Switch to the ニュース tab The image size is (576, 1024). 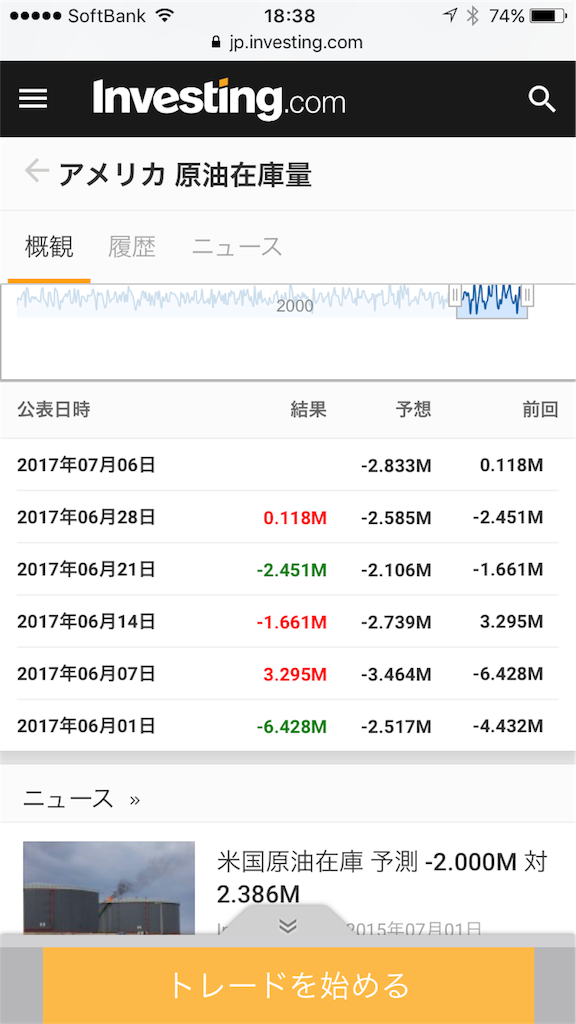236,248
